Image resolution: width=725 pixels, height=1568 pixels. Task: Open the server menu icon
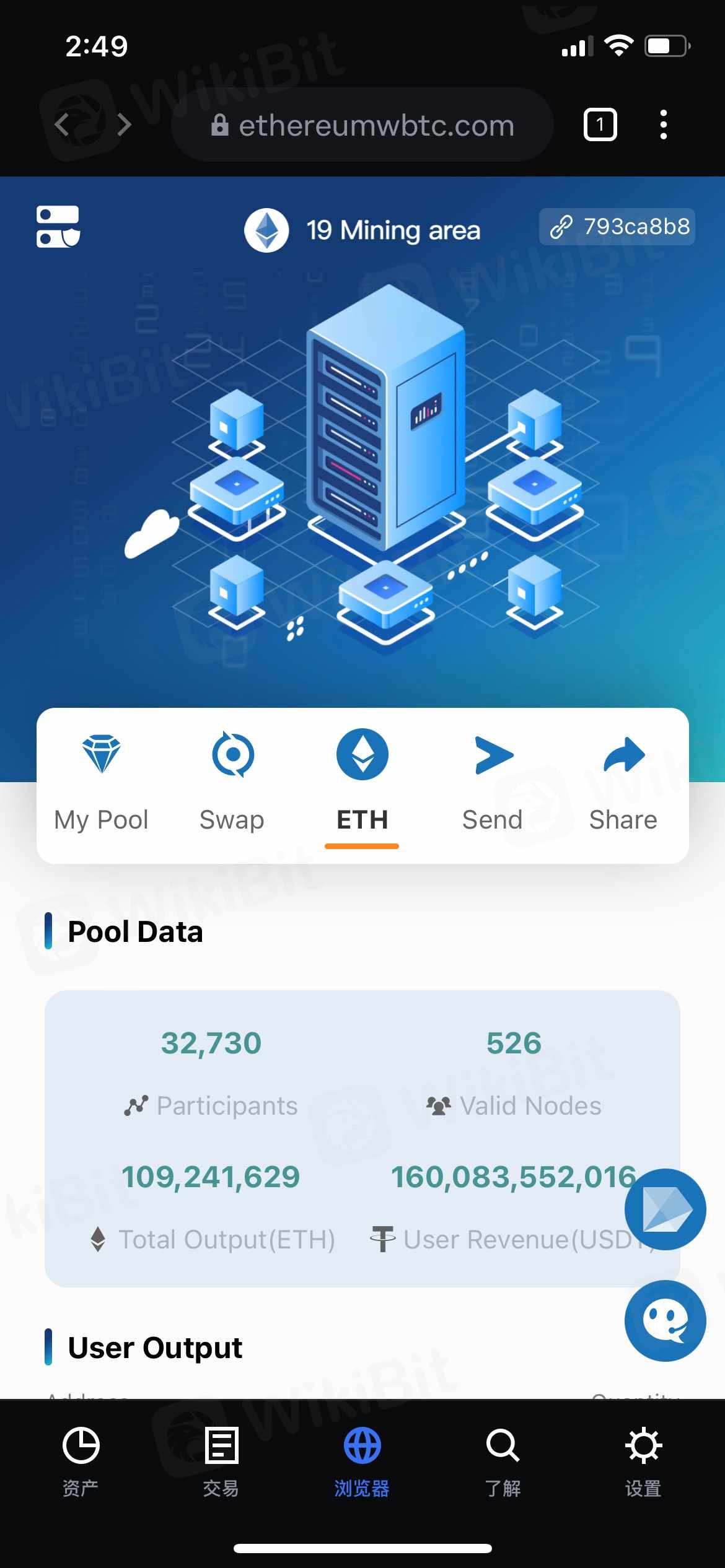(x=58, y=227)
